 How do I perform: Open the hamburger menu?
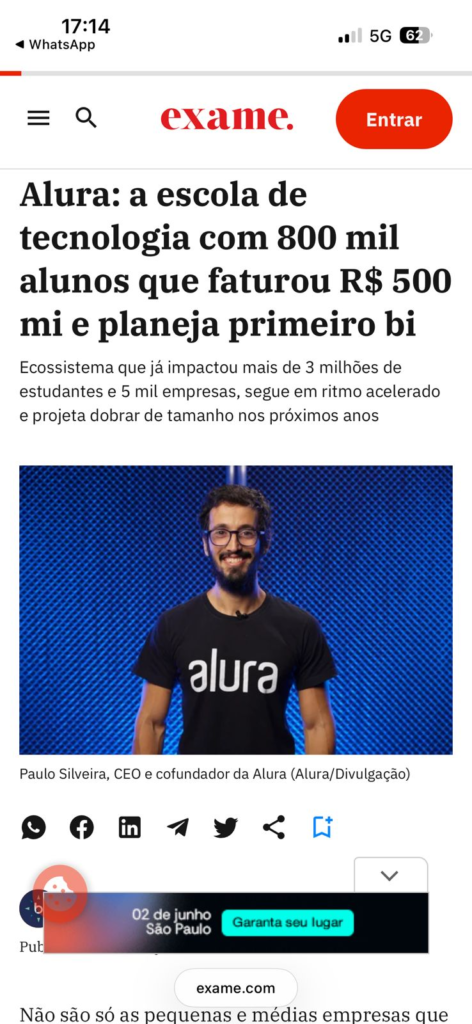[38, 118]
